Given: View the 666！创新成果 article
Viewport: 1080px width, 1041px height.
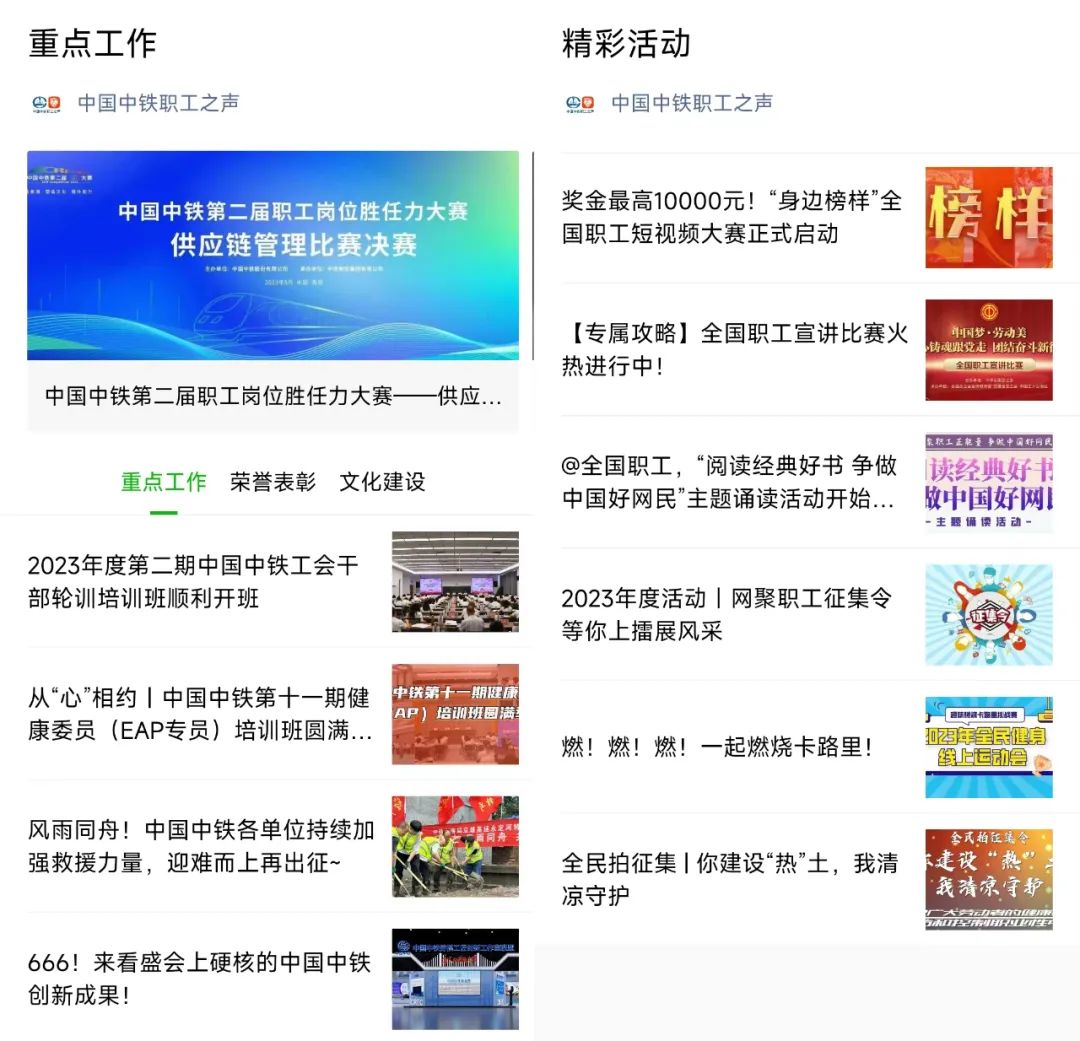Looking at the screenshot, I should [x=199, y=979].
